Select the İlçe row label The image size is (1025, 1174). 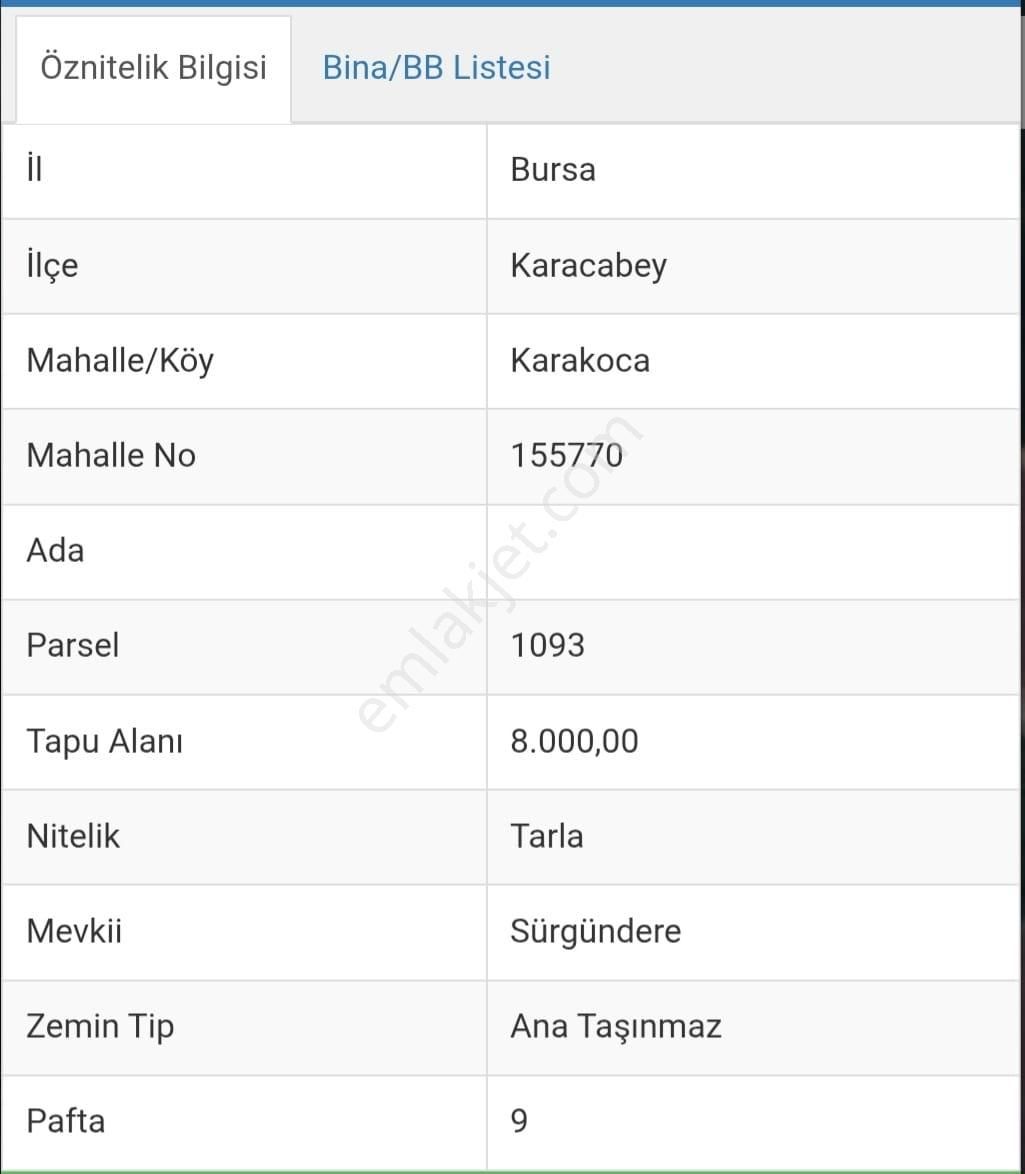click(x=52, y=265)
